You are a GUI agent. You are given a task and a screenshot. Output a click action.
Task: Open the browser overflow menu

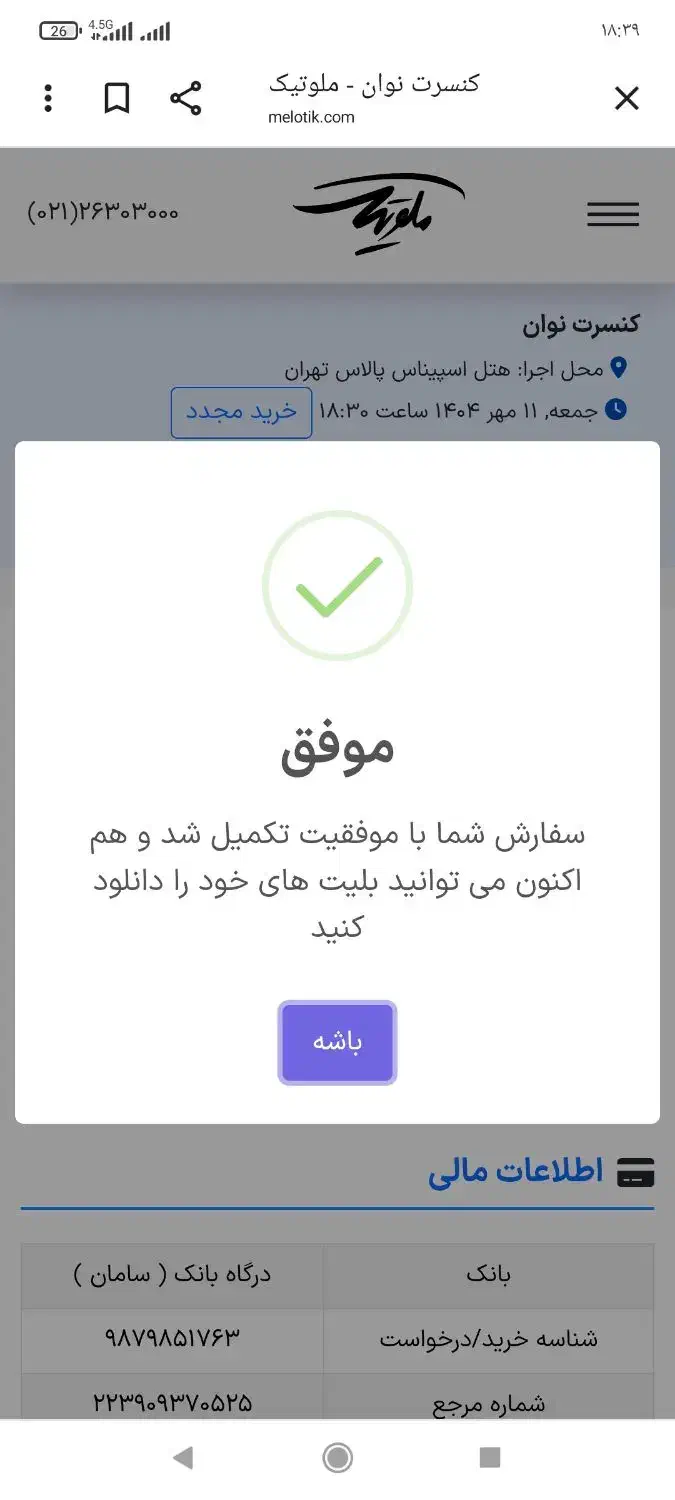tap(48, 98)
